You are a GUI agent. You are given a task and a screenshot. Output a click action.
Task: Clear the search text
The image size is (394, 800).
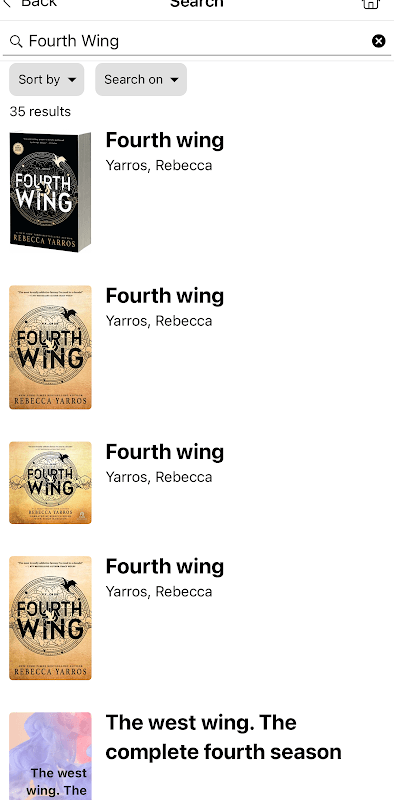378,41
